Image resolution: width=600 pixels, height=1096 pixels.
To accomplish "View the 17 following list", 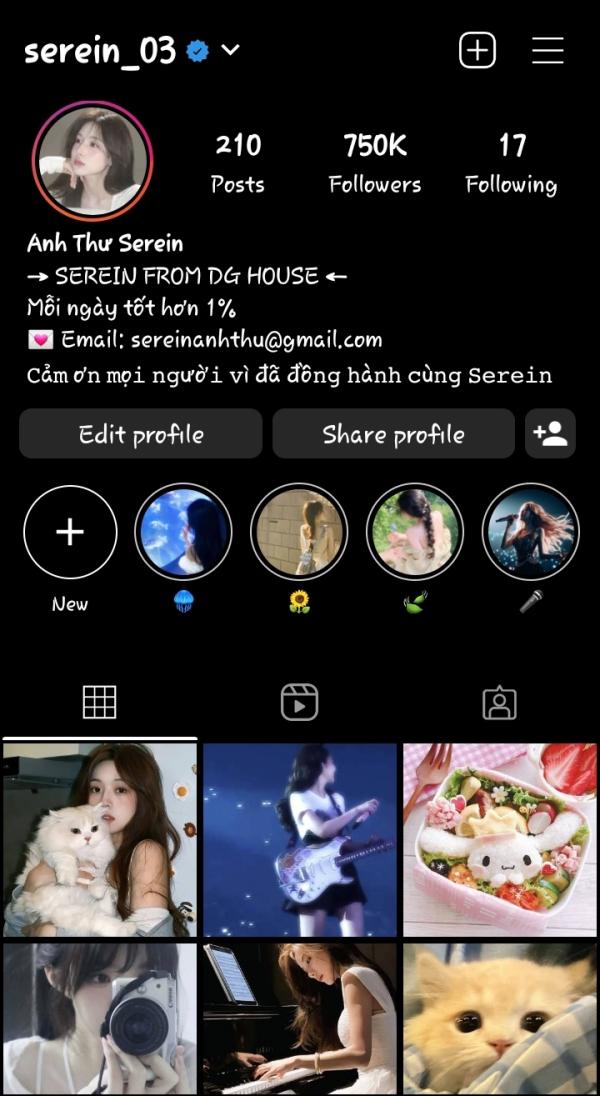I will click(511, 163).
